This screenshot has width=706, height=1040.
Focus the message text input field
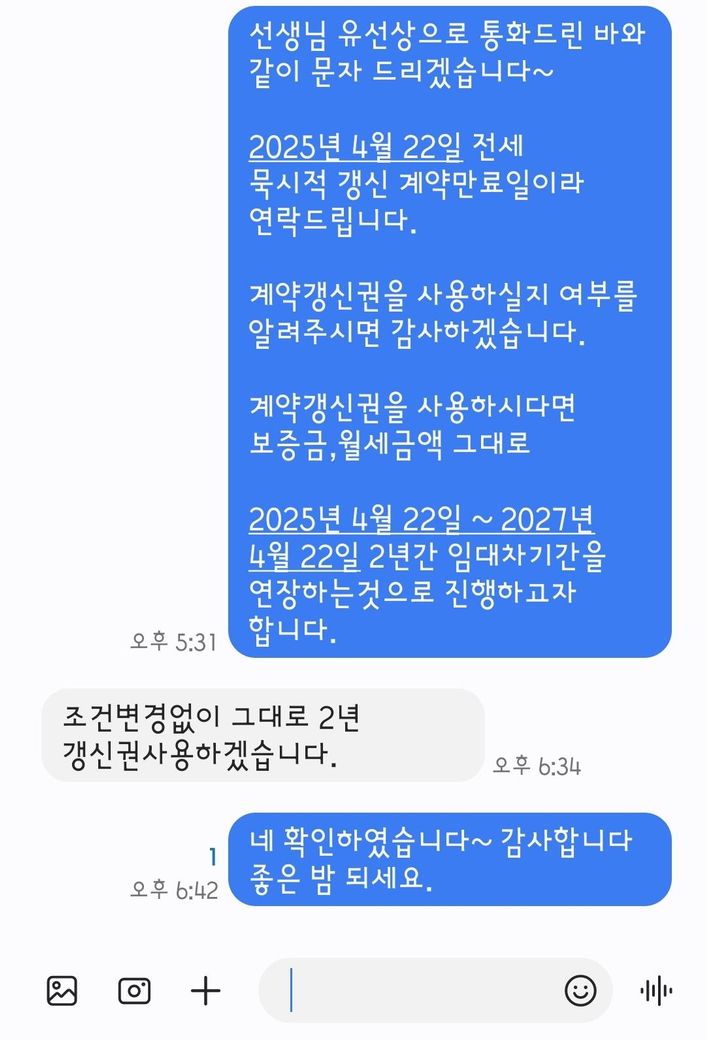tap(420, 990)
